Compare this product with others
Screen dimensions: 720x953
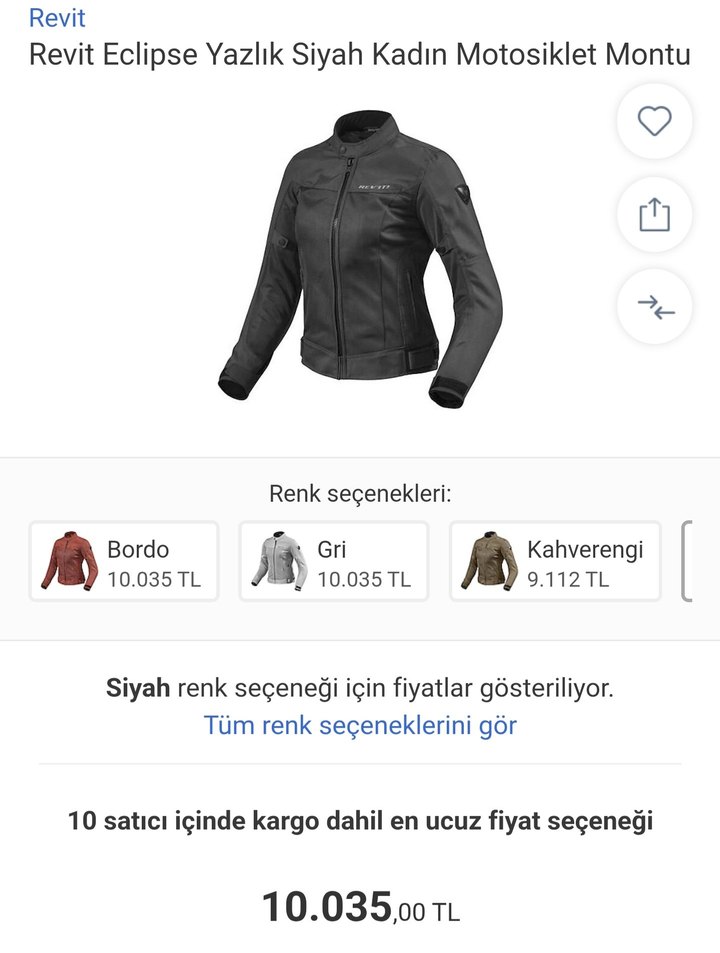click(654, 306)
